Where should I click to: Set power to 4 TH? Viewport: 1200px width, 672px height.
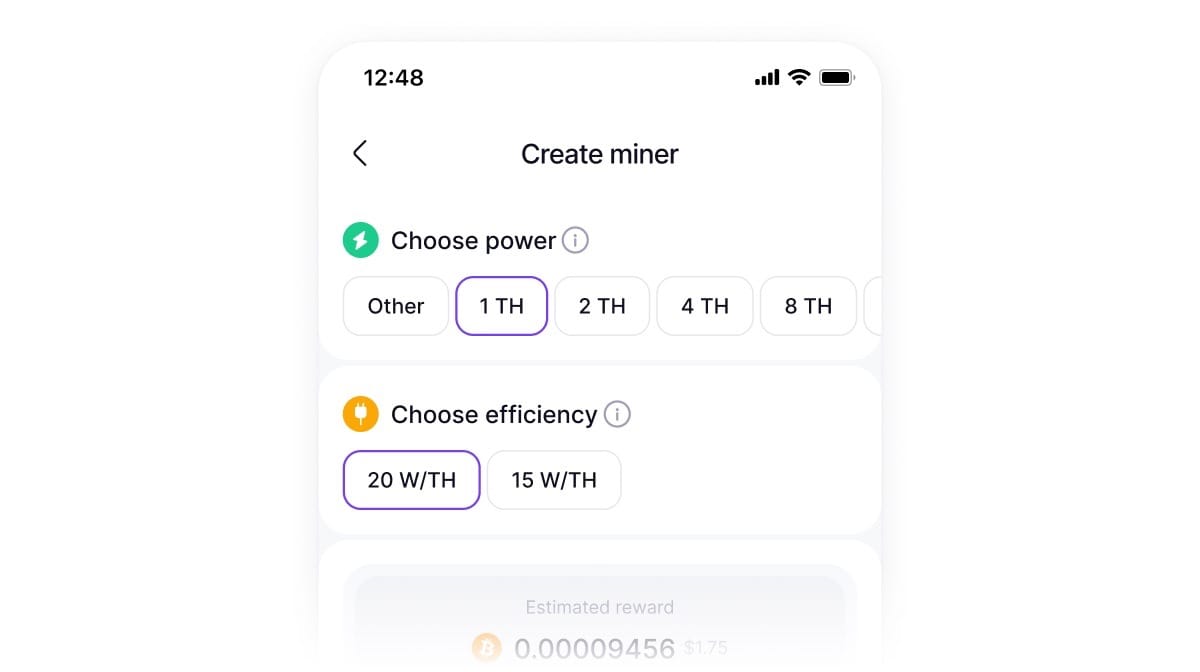(x=705, y=306)
